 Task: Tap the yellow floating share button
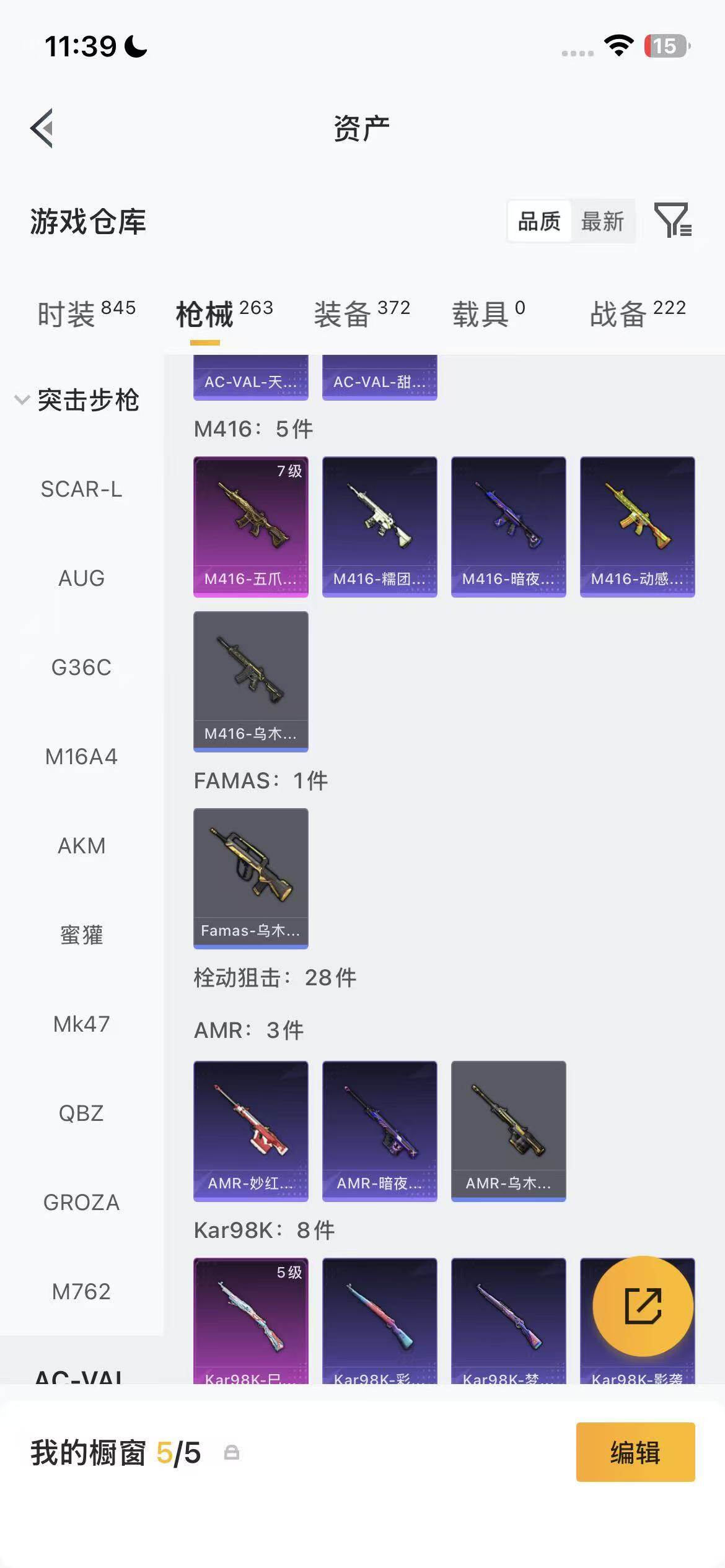pos(643,1305)
